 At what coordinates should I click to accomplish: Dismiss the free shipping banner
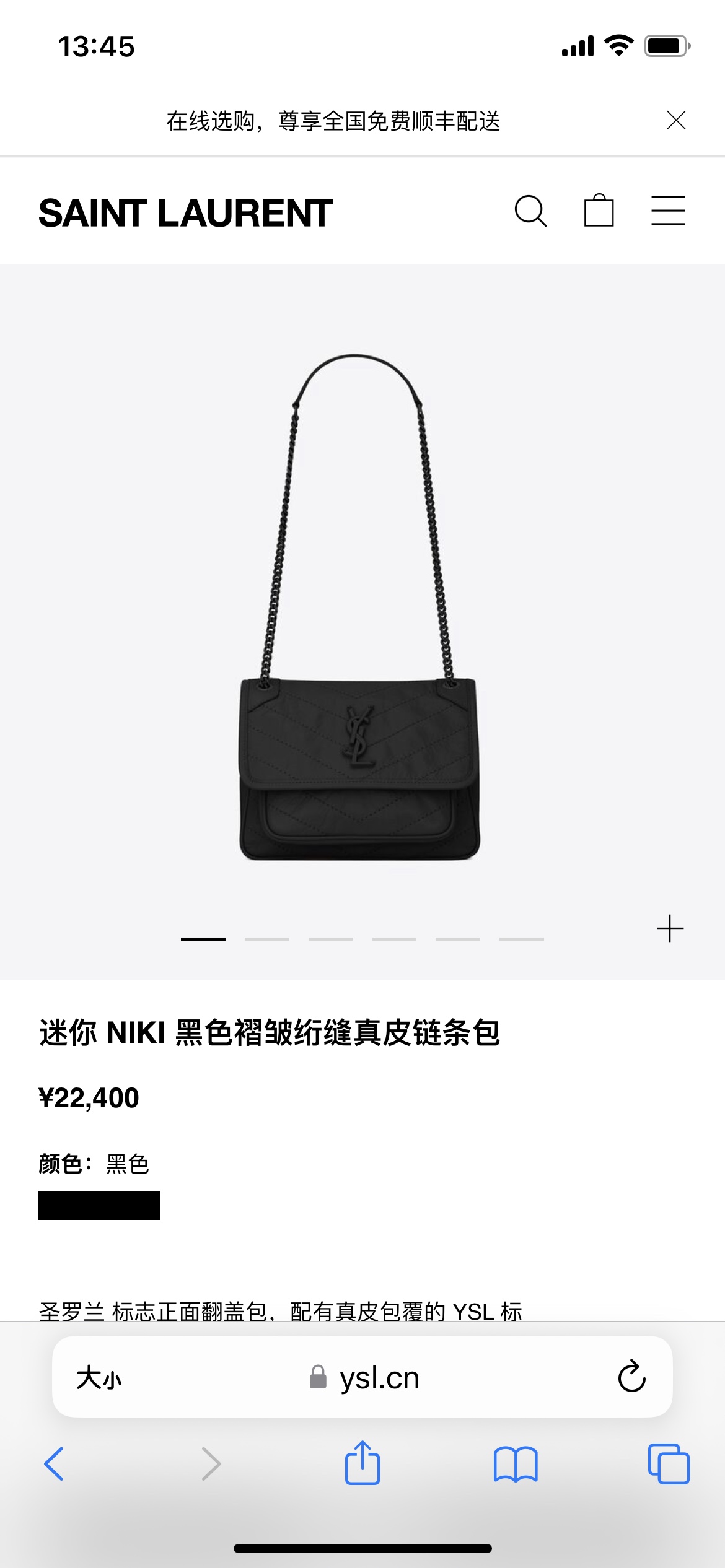[676, 120]
